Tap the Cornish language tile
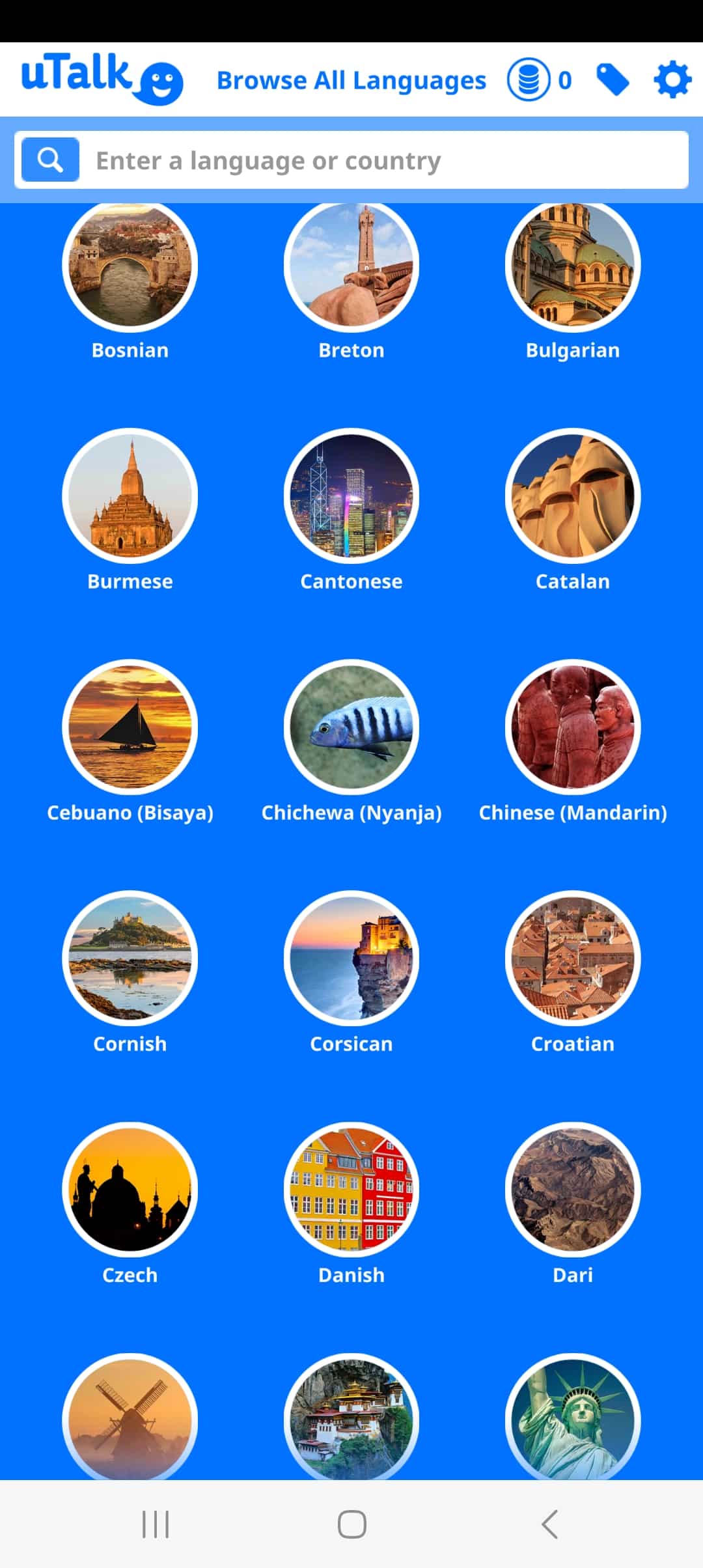The height and width of the screenshot is (1568, 703). click(130, 959)
